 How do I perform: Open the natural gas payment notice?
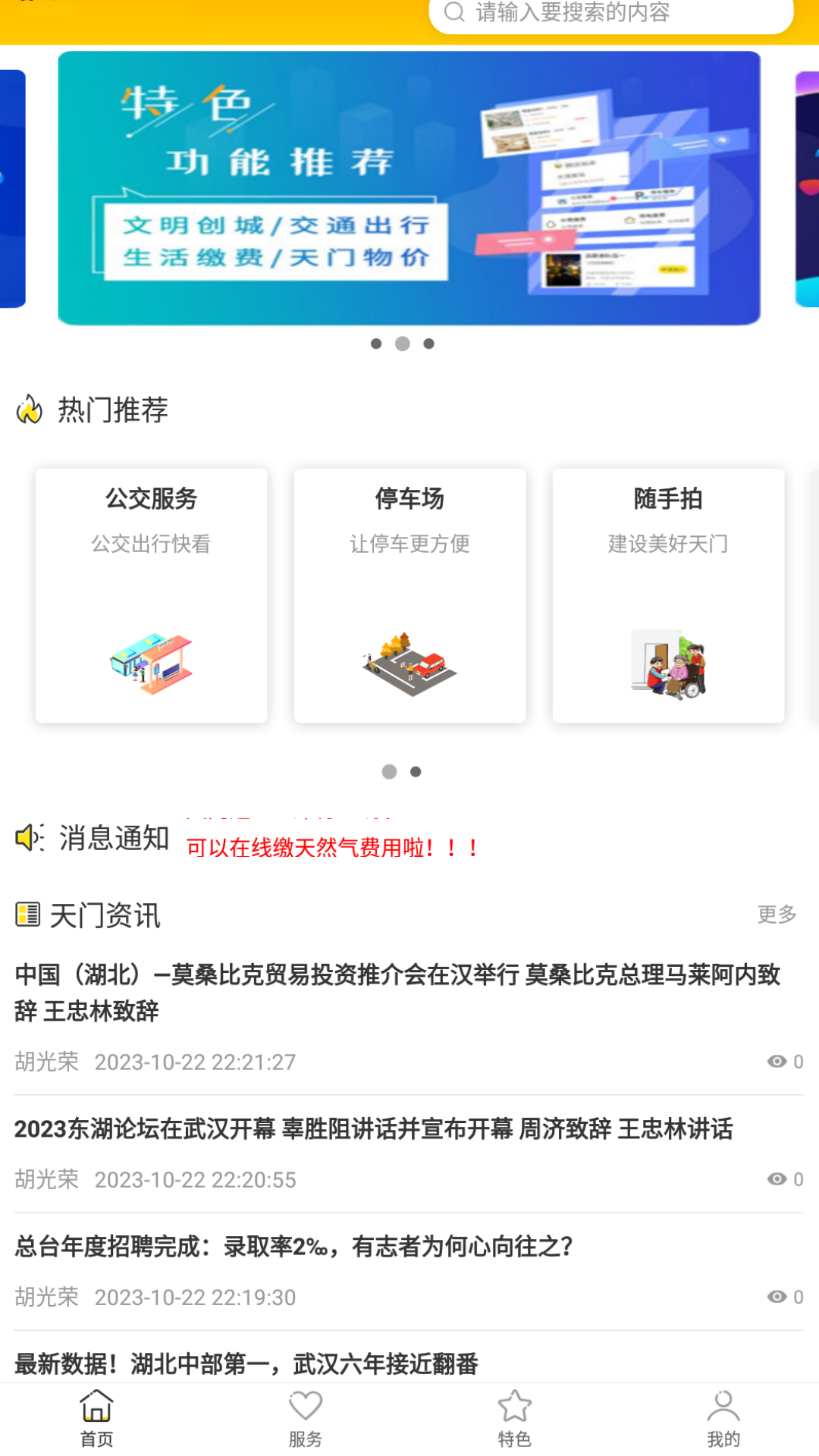[x=332, y=847]
